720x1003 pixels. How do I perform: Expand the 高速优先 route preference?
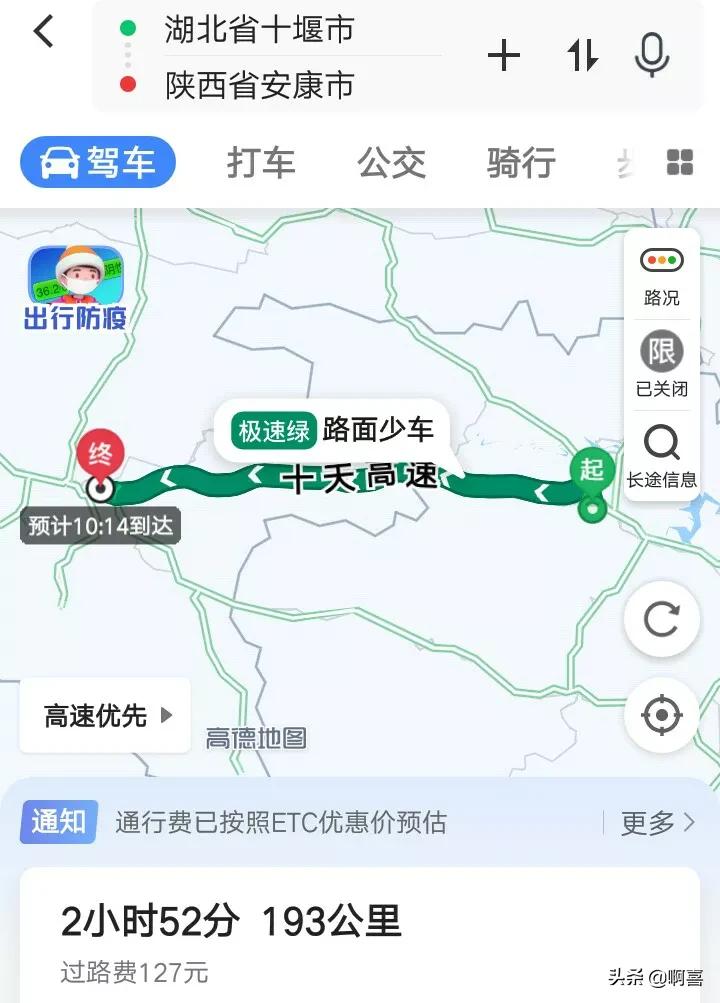point(106,716)
